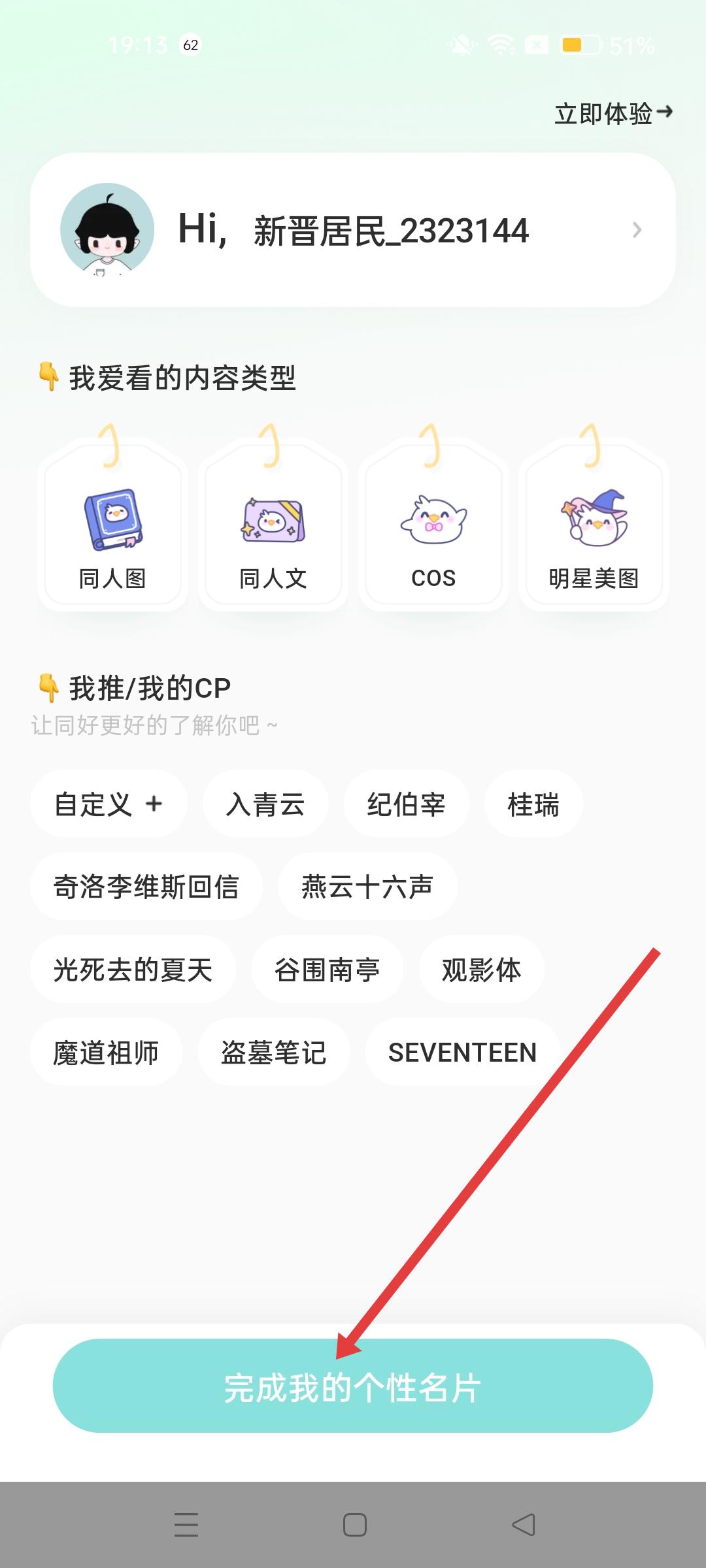Tap 立即体验 to skip ahead
This screenshot has width=706, height=1568.
613,114
